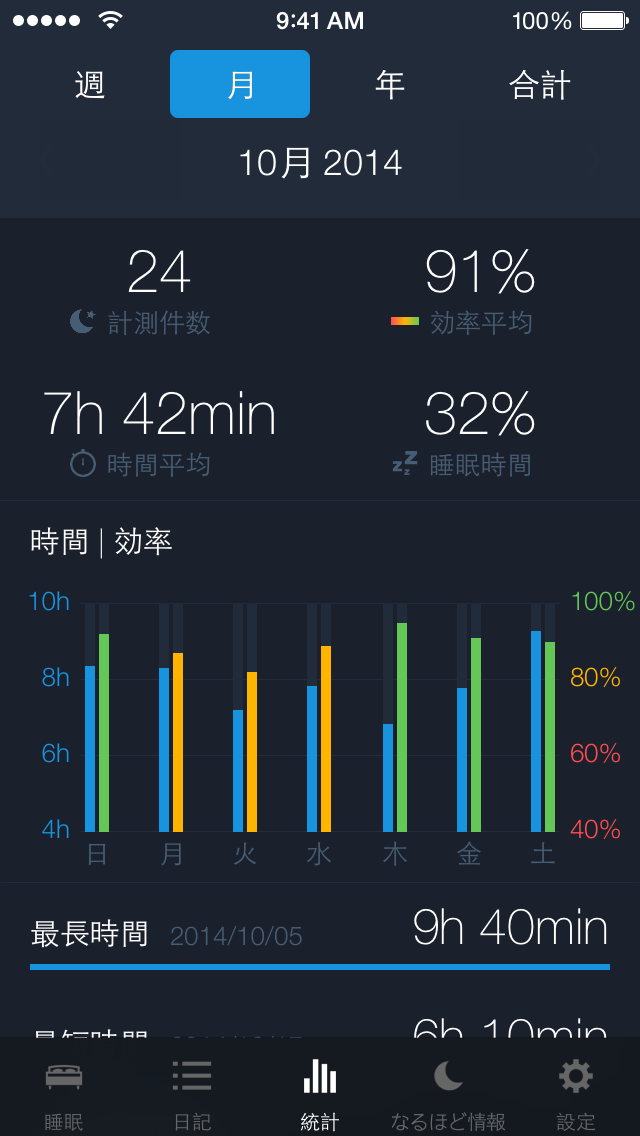The width and height of the screenshot is (640, 1136).
Task: Show the 合計 (total) statistics
Action: click(540, 84)
